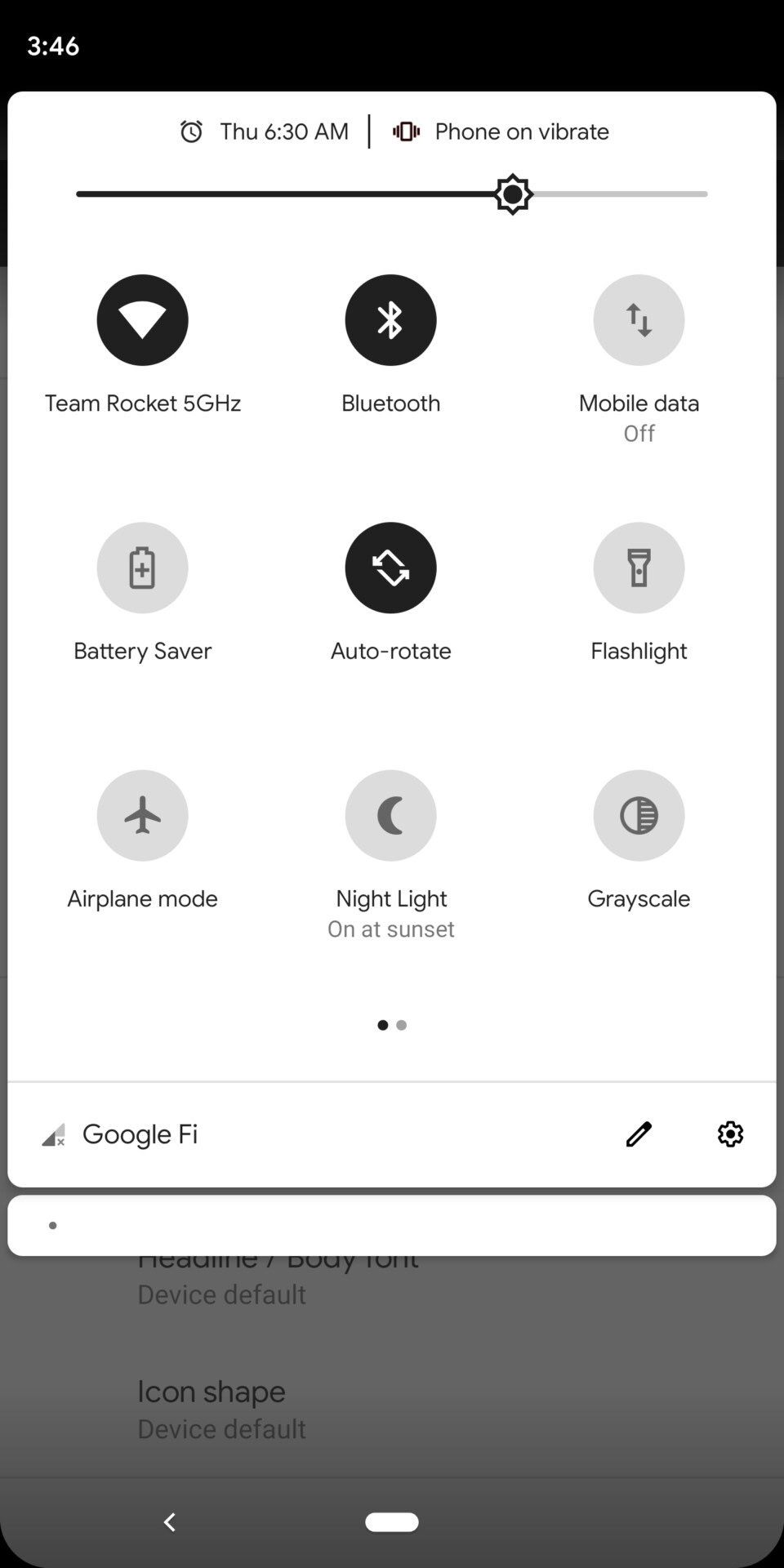Disable the Bluetooth tile

tap(390, 320)
